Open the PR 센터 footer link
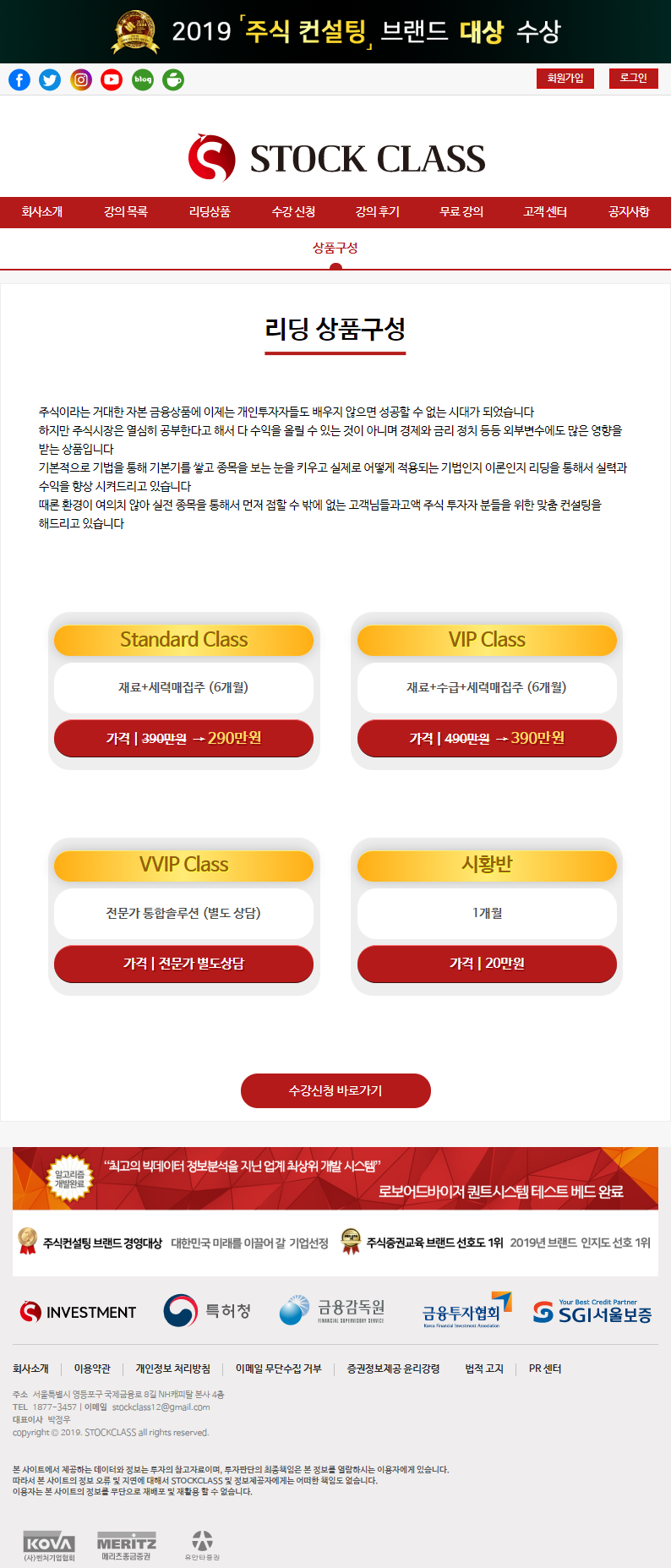The height and width of the screenshot is (1568, 671). (x=545, y=1369)
